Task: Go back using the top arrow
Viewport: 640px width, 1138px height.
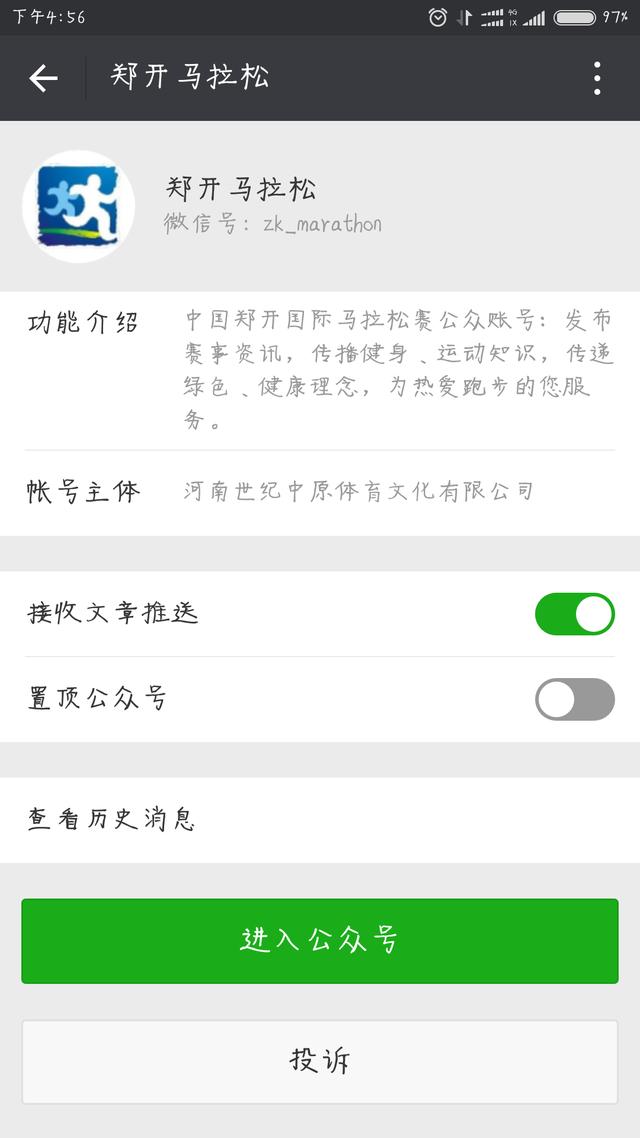Action: click(x=43, y=78)
